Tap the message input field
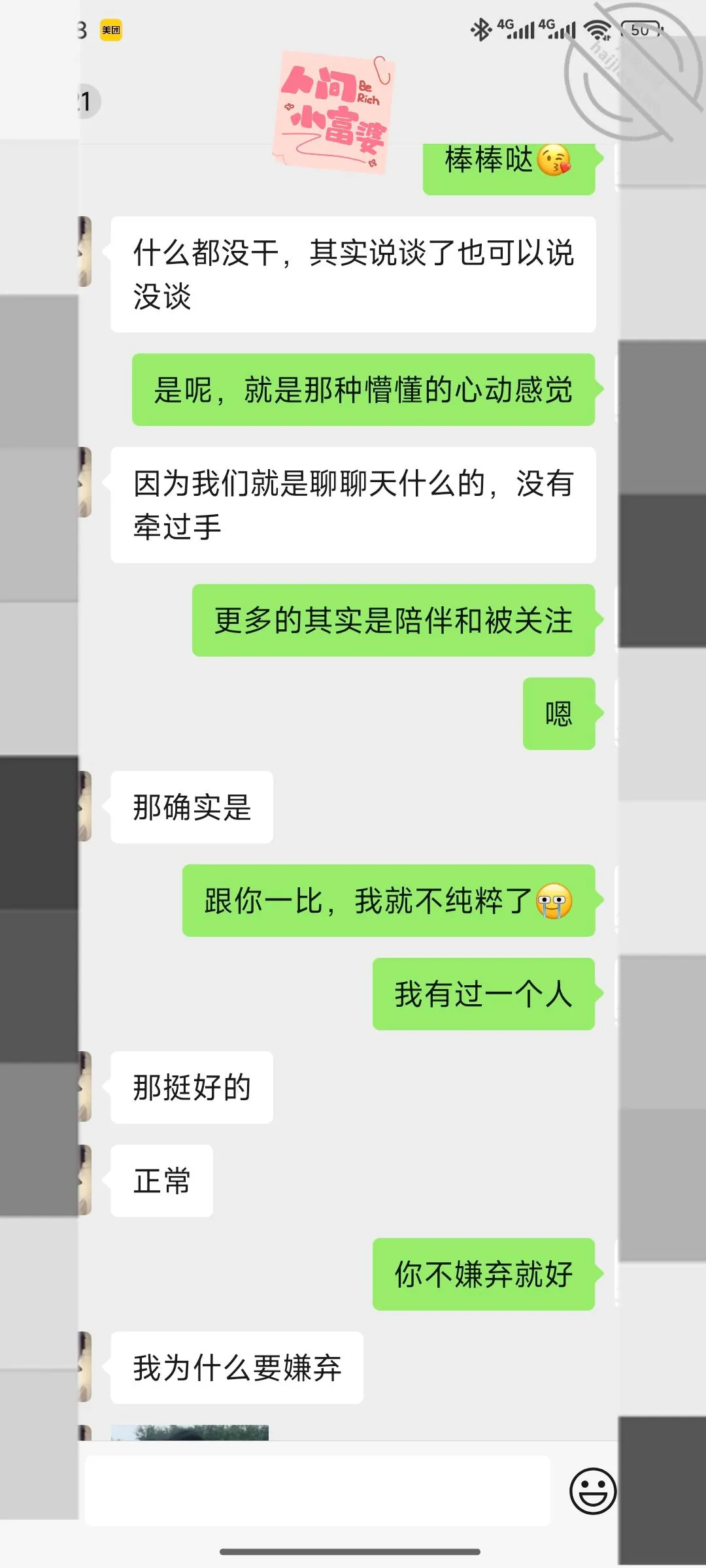The image size is (706, 1568). point(317,1490)
